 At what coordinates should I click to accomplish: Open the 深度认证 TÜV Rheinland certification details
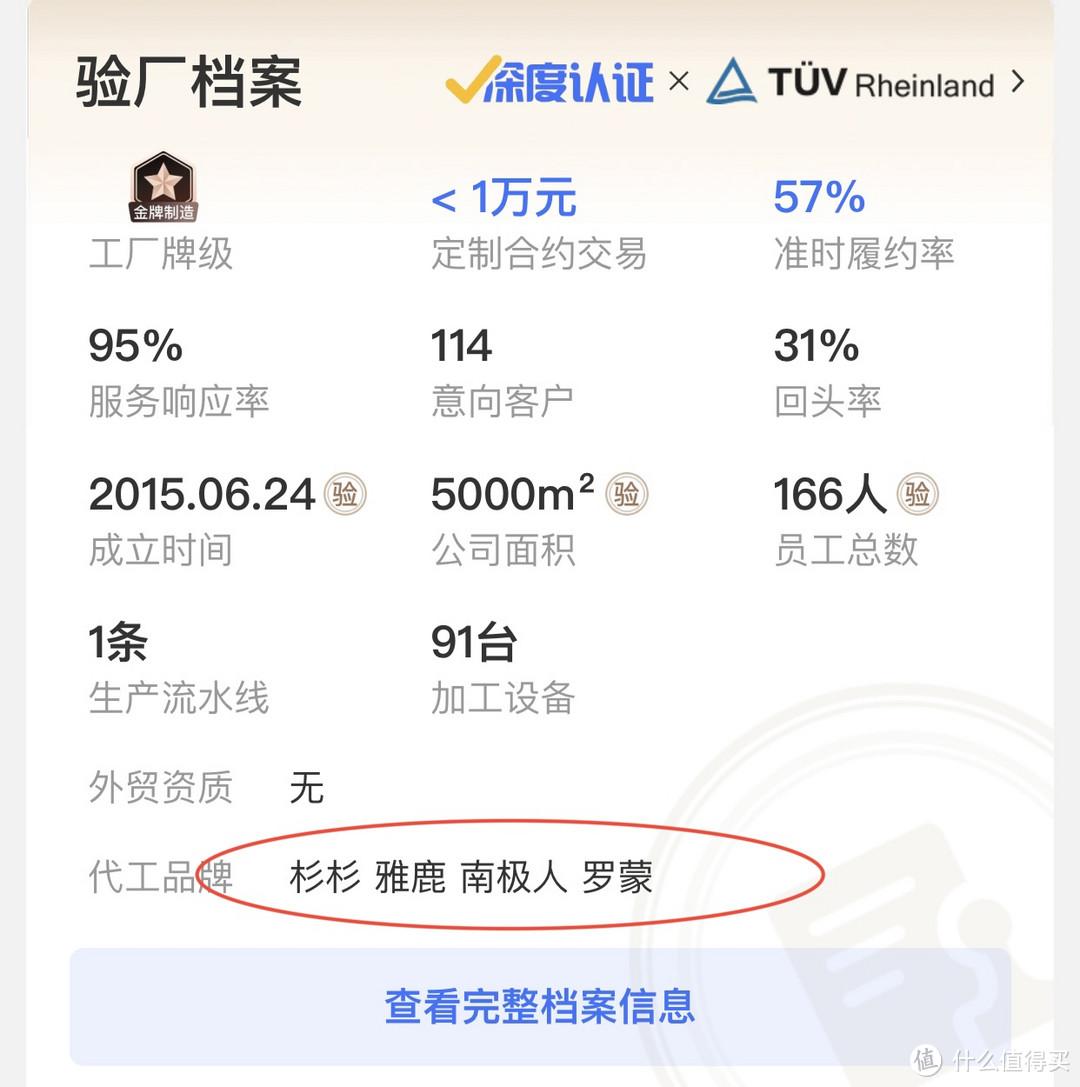735,82
